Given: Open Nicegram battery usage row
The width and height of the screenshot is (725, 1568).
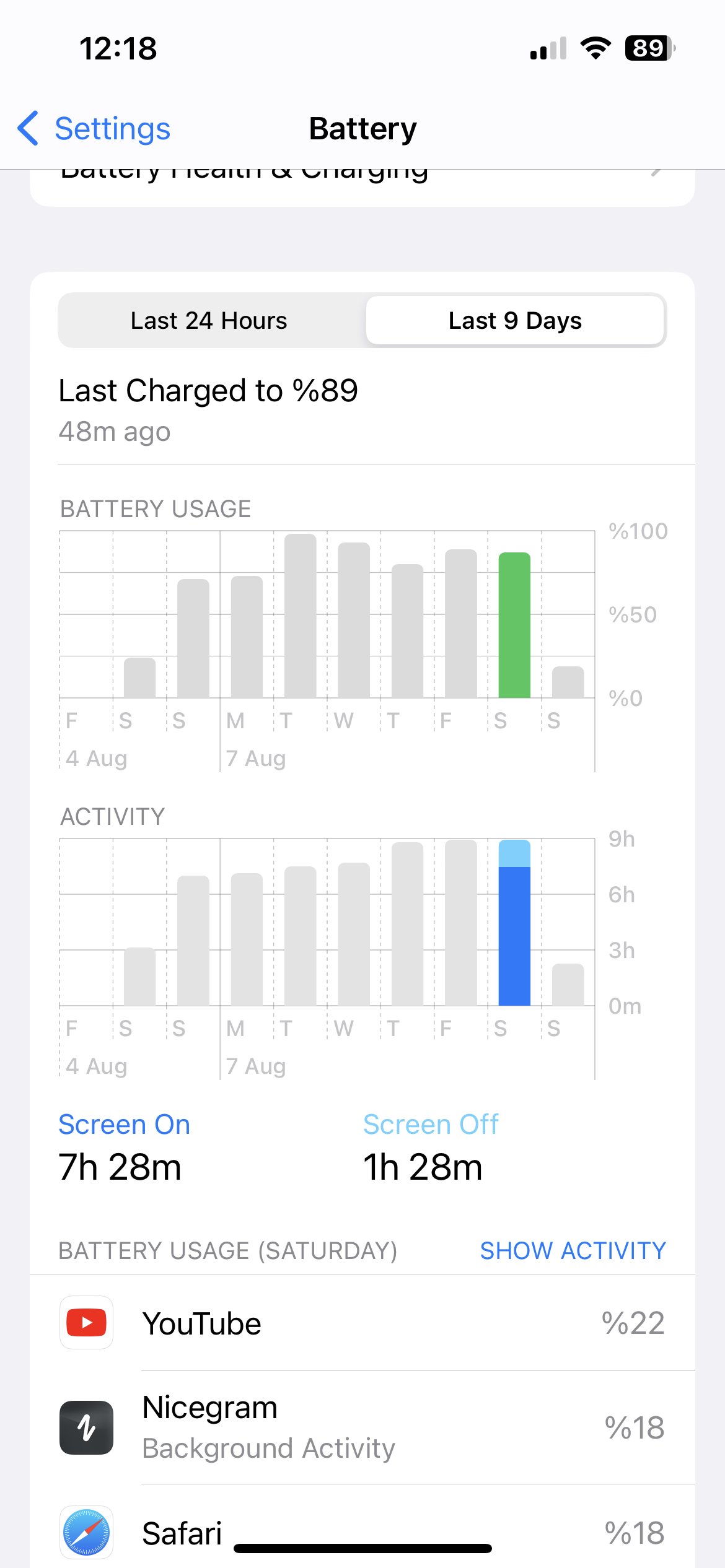Looking at the screenshot, I should point(362,1427).
